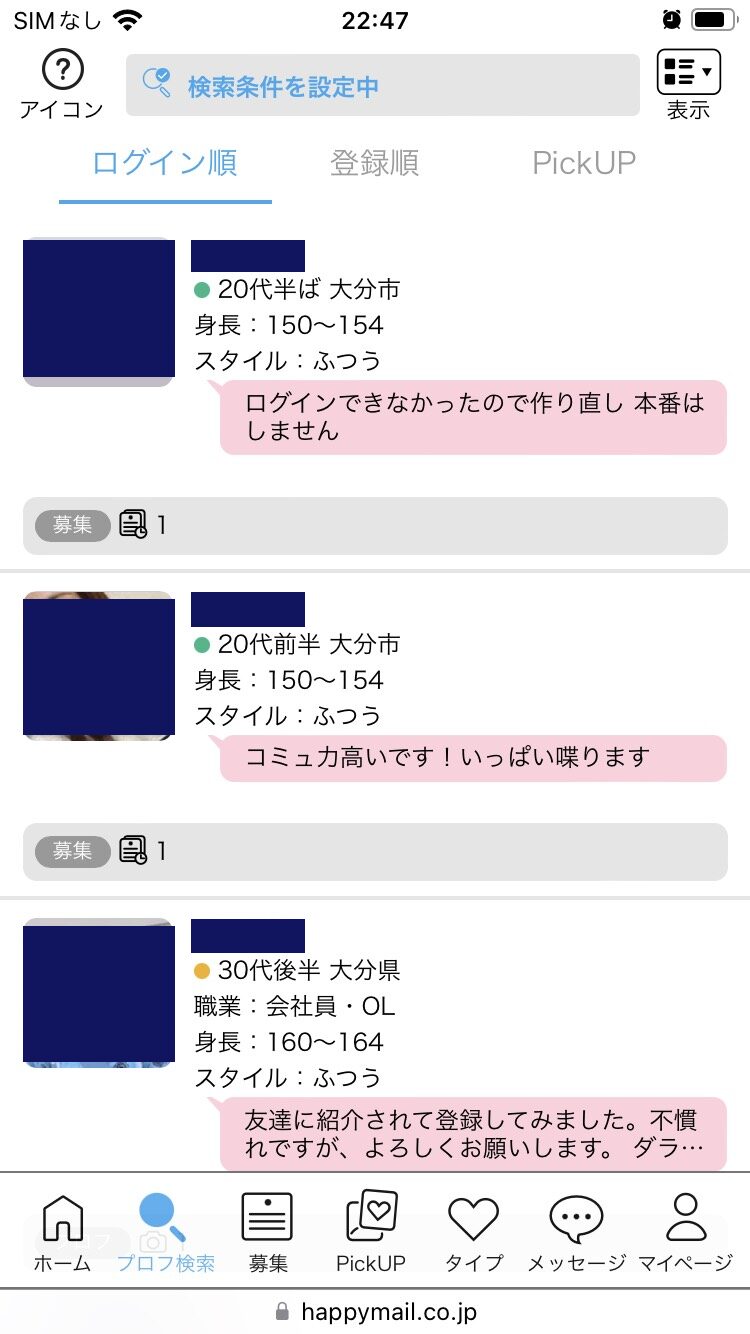This screenshot has height=1334, width=750.
Task: Open the 募集 bottom navigation tab
Action: 268,1232
